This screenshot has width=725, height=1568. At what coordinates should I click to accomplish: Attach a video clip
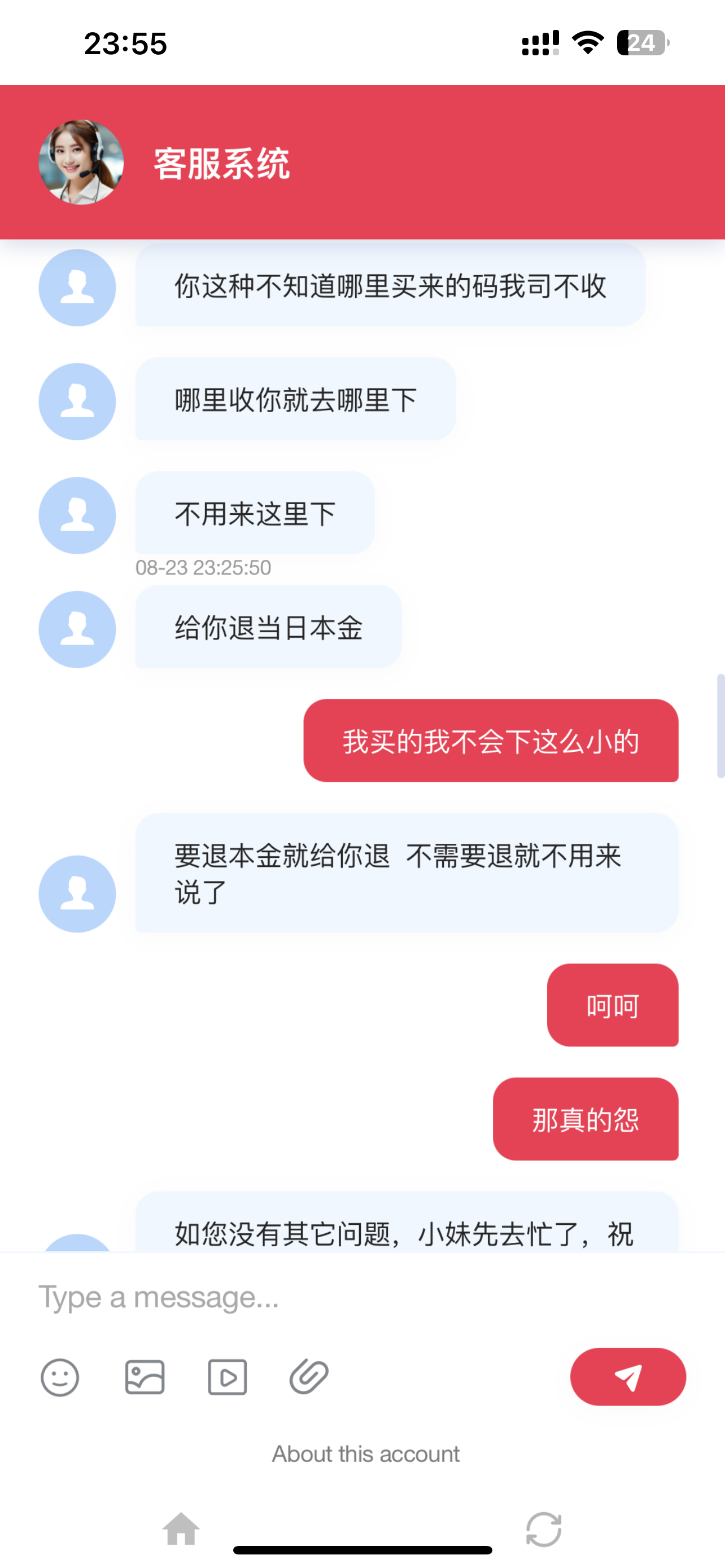coord(227,1377)
